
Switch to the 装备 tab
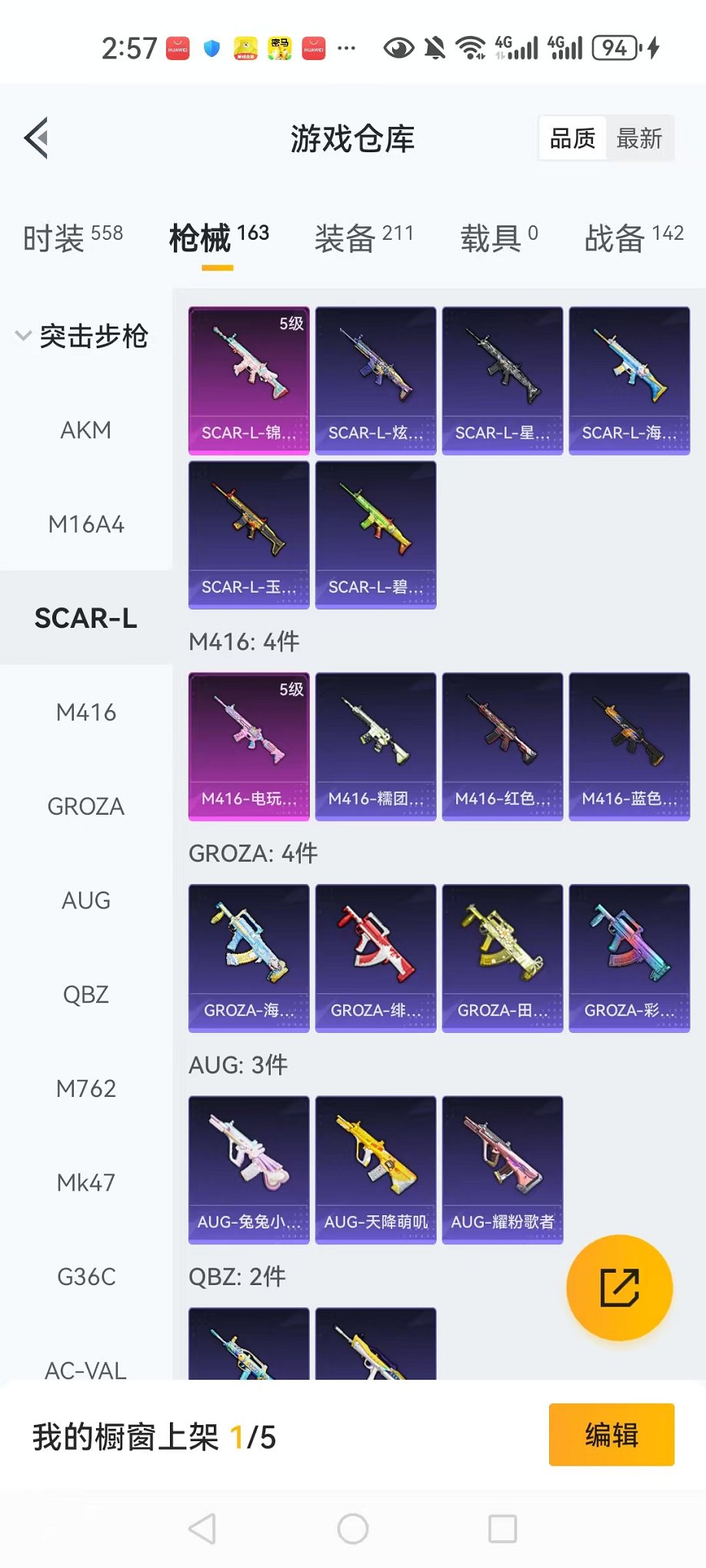click(364, 238)
